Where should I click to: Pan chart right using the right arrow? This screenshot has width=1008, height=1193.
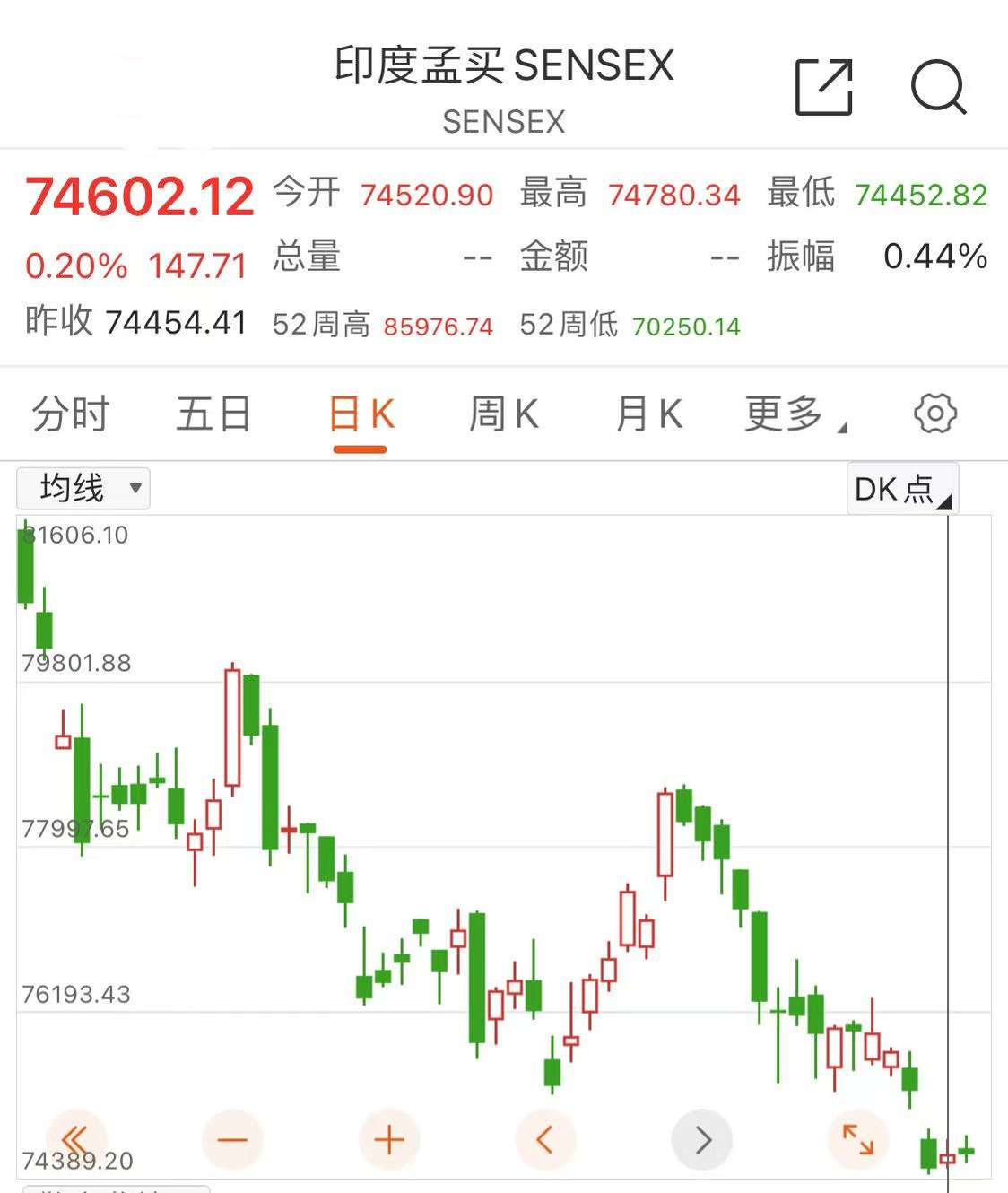pos(702,1139)
